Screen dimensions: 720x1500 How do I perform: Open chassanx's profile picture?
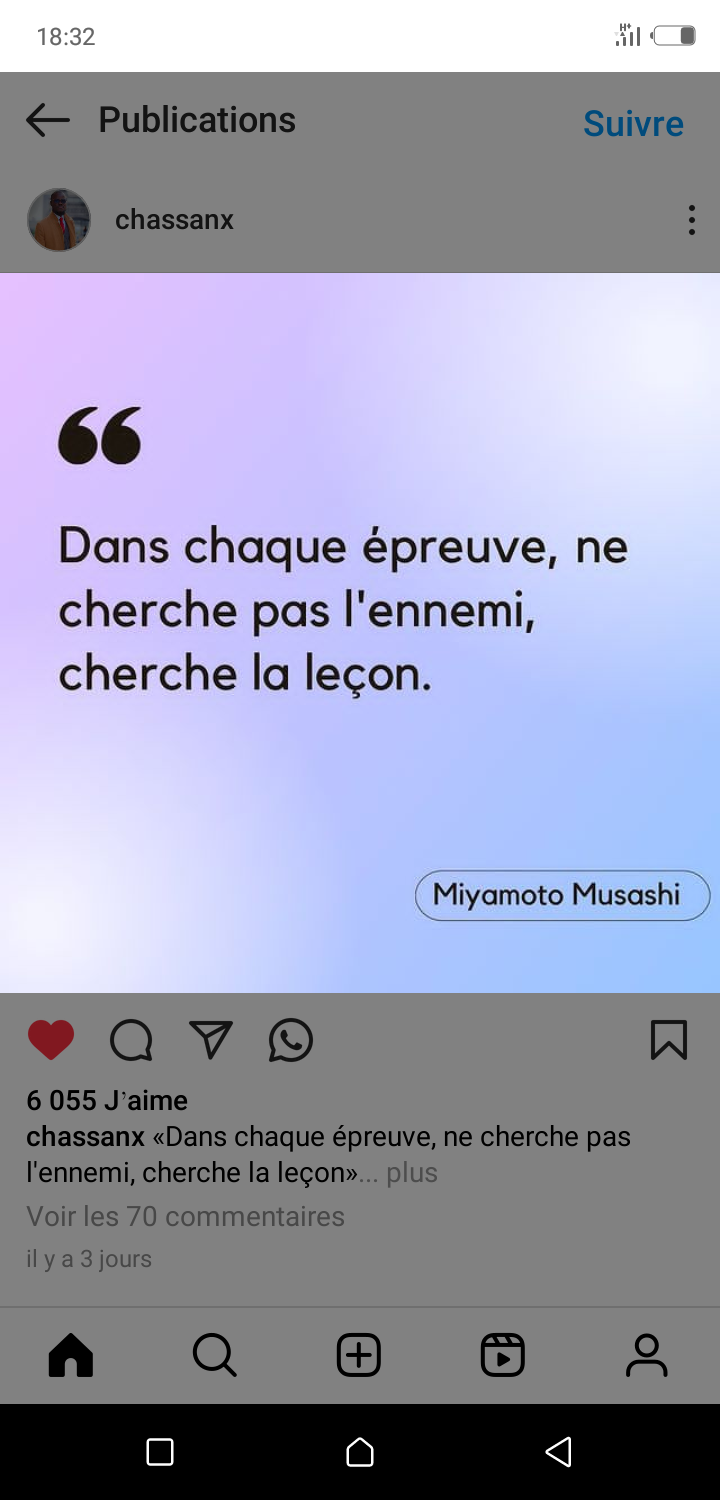[59, 220]
